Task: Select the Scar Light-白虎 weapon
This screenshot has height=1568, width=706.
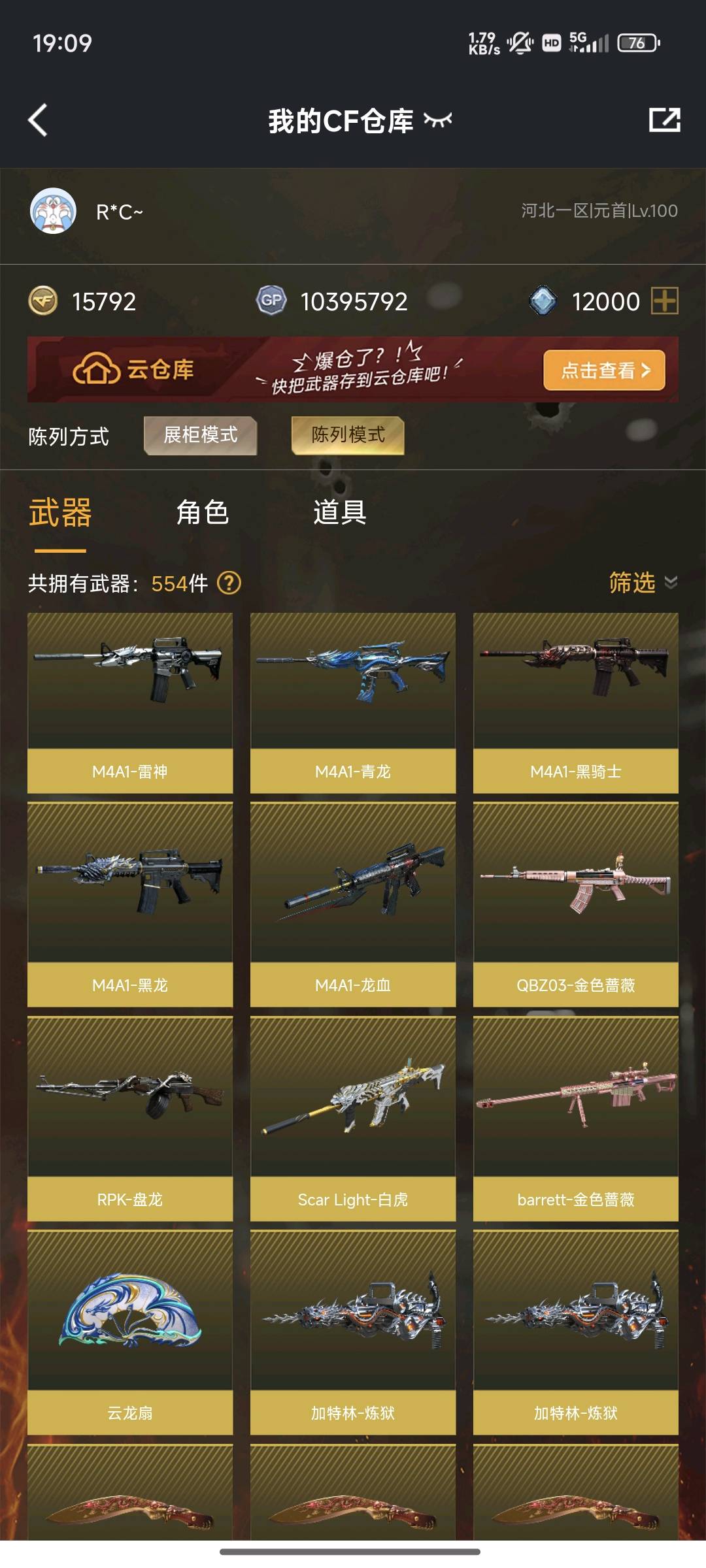Action: point(353,1119)
